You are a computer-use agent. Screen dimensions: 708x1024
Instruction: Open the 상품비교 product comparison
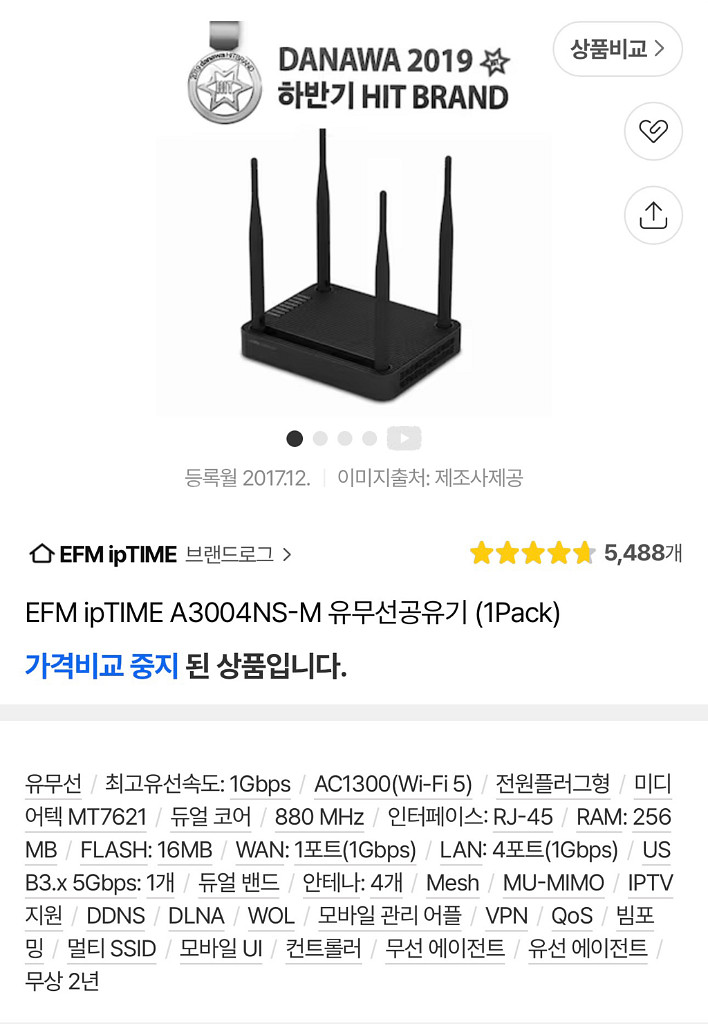(x=617, y=48)
